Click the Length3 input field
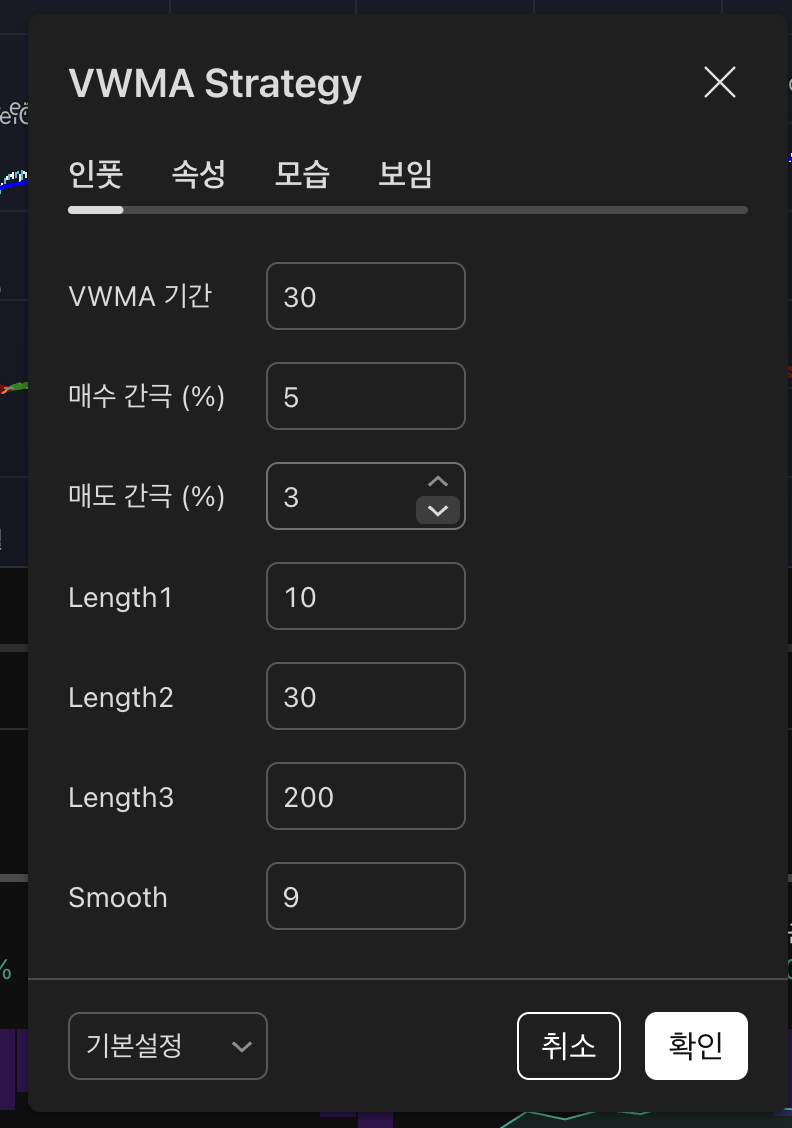Image resolution: width=792 pixels, height=1128 pixels. [x=365, y=796]
